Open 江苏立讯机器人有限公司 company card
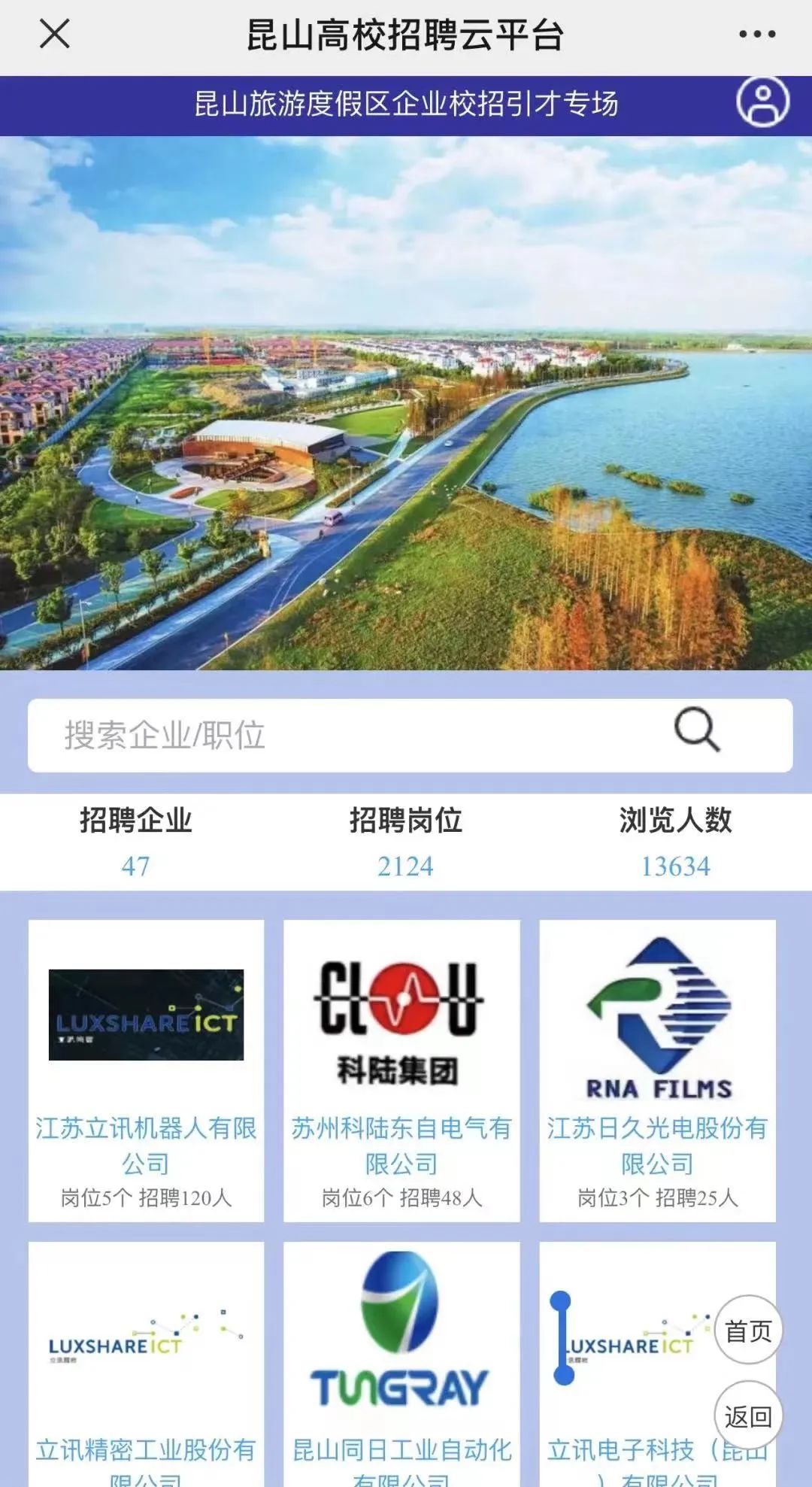 (x=146, y=1070)
